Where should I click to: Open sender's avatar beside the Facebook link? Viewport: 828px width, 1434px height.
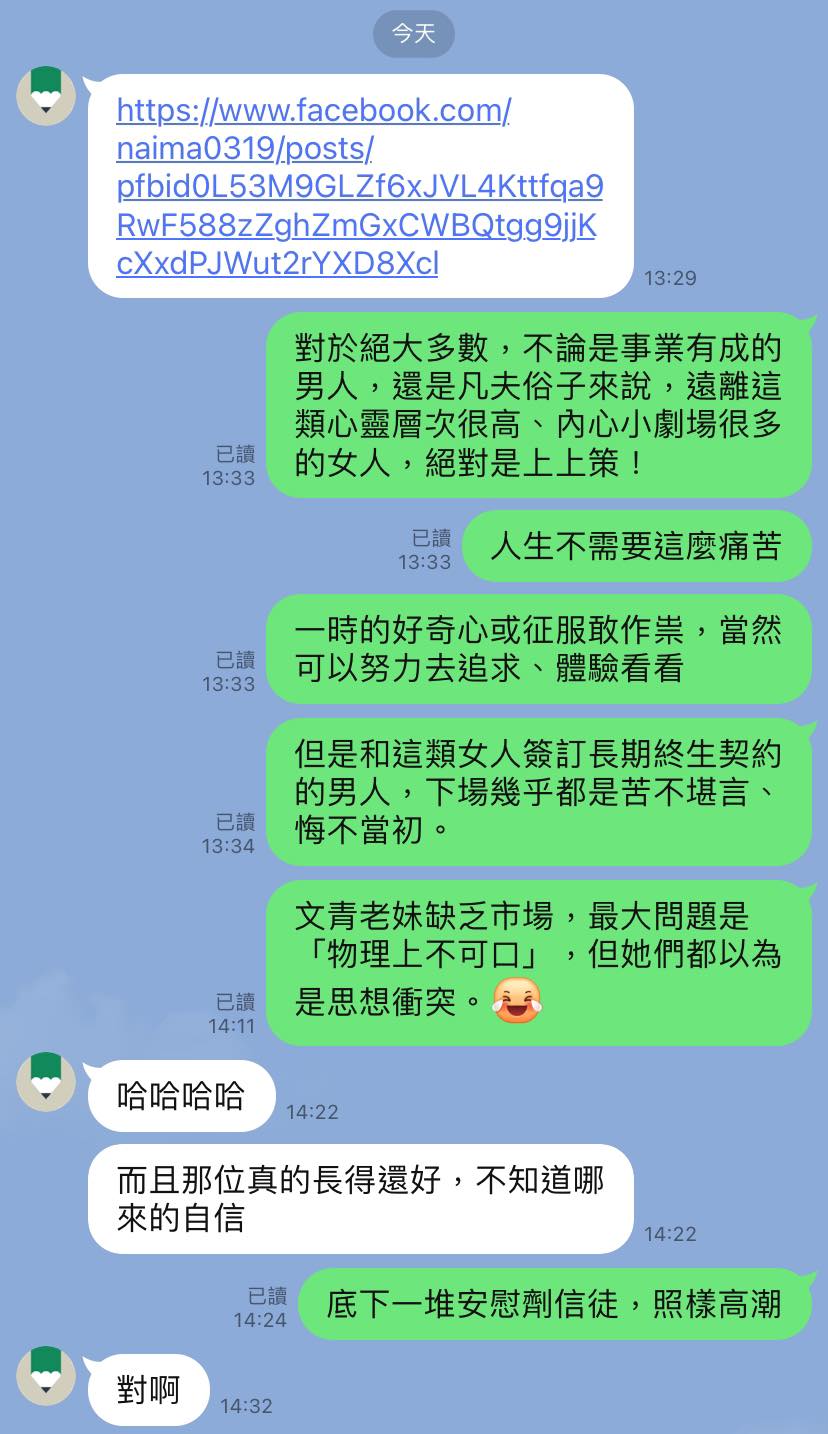(x=46, y=96)
